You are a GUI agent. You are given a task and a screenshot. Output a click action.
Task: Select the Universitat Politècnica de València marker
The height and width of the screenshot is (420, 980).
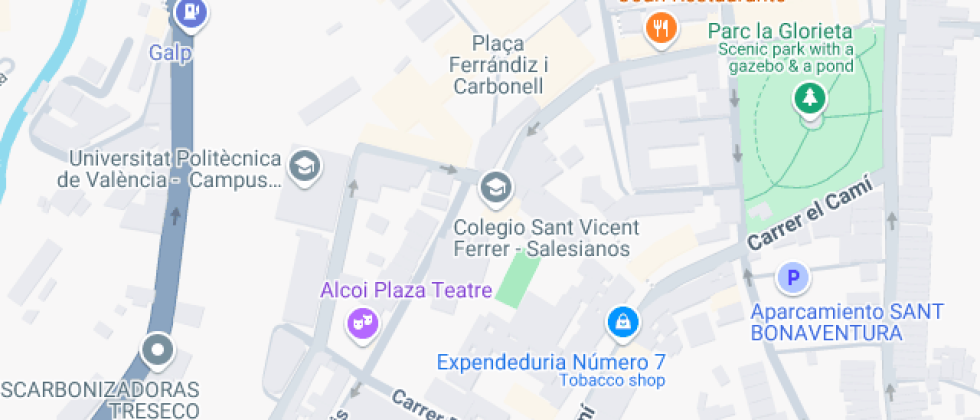tap(304, 165)
